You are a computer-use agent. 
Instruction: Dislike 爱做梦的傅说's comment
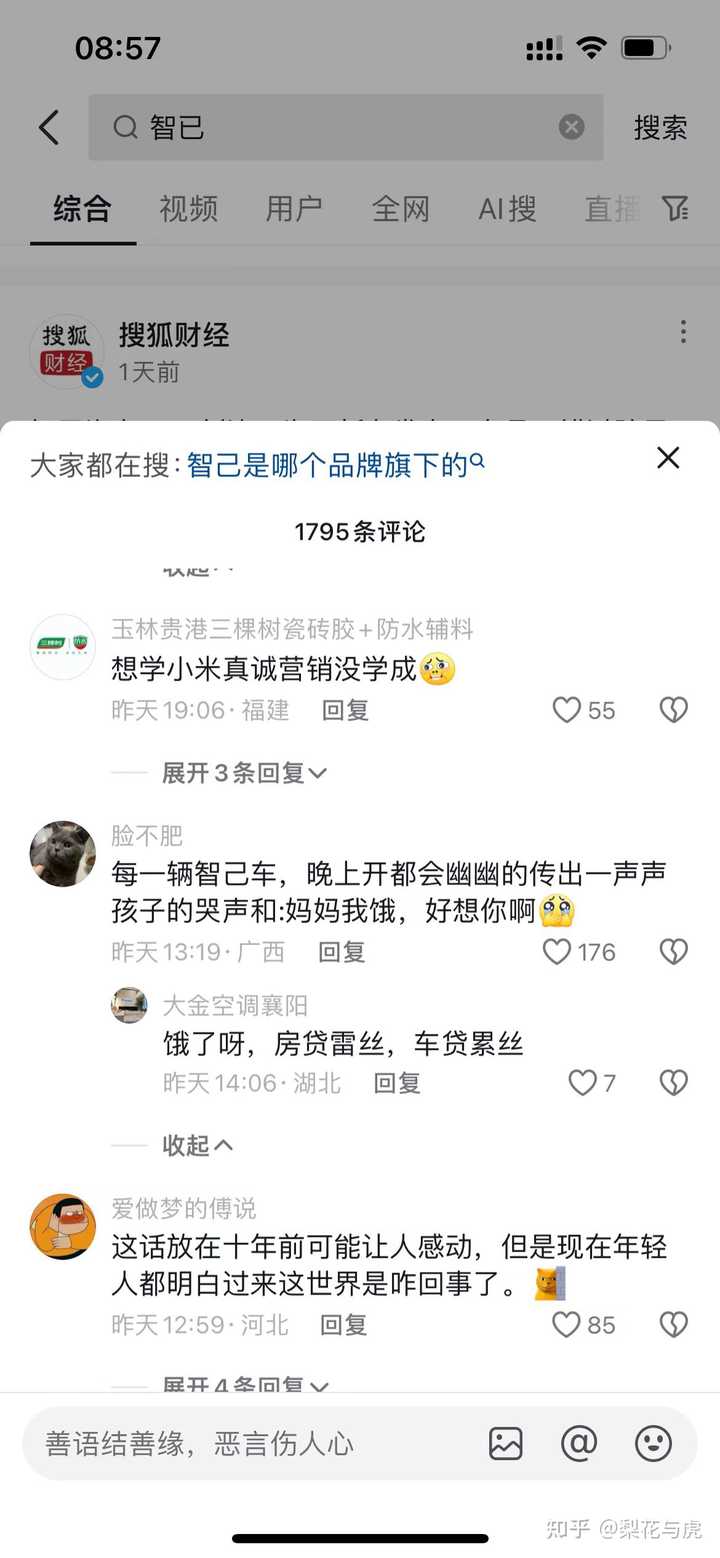[674, 1325]
